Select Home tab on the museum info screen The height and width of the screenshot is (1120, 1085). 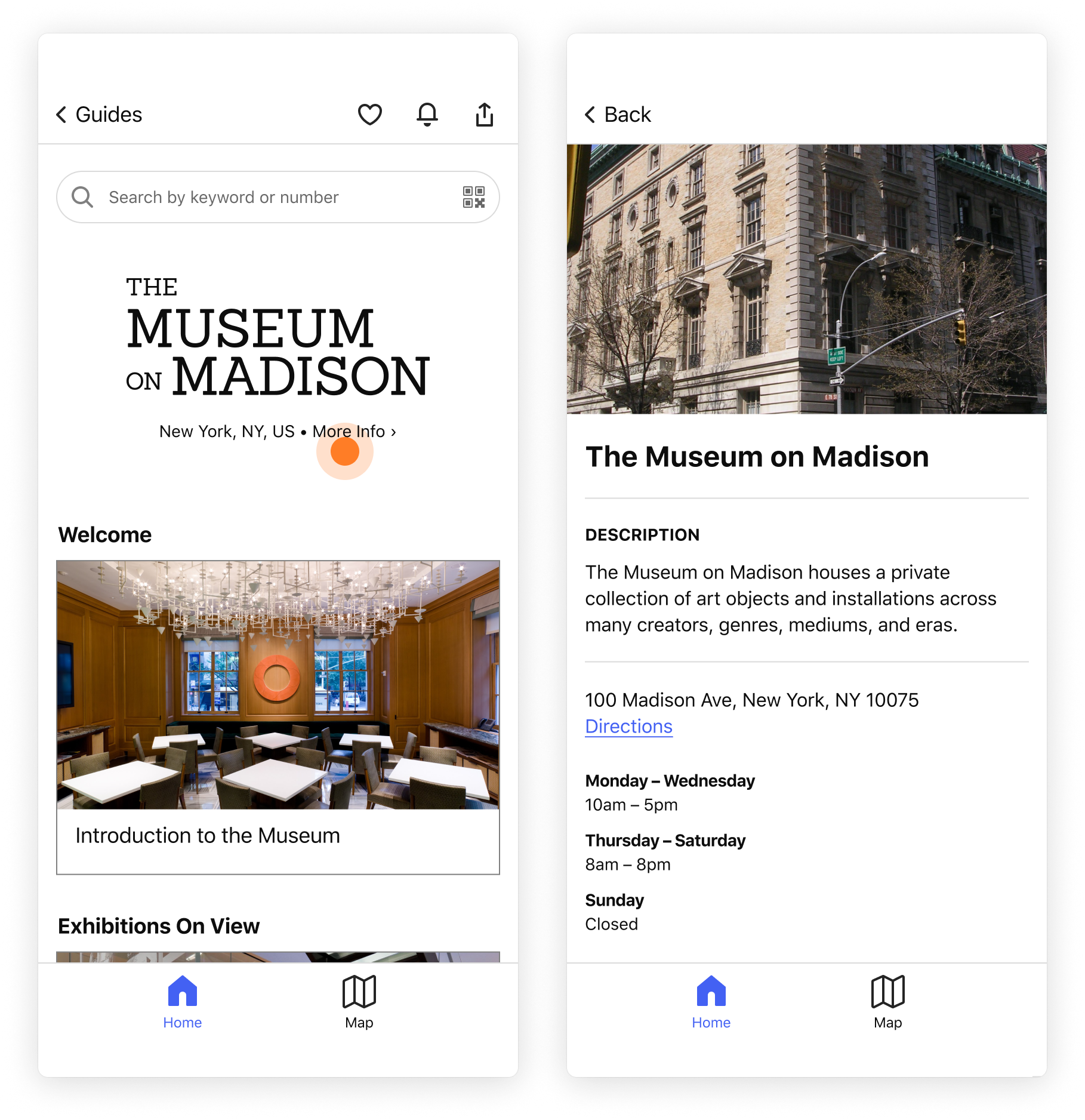tap(711, 1002)
